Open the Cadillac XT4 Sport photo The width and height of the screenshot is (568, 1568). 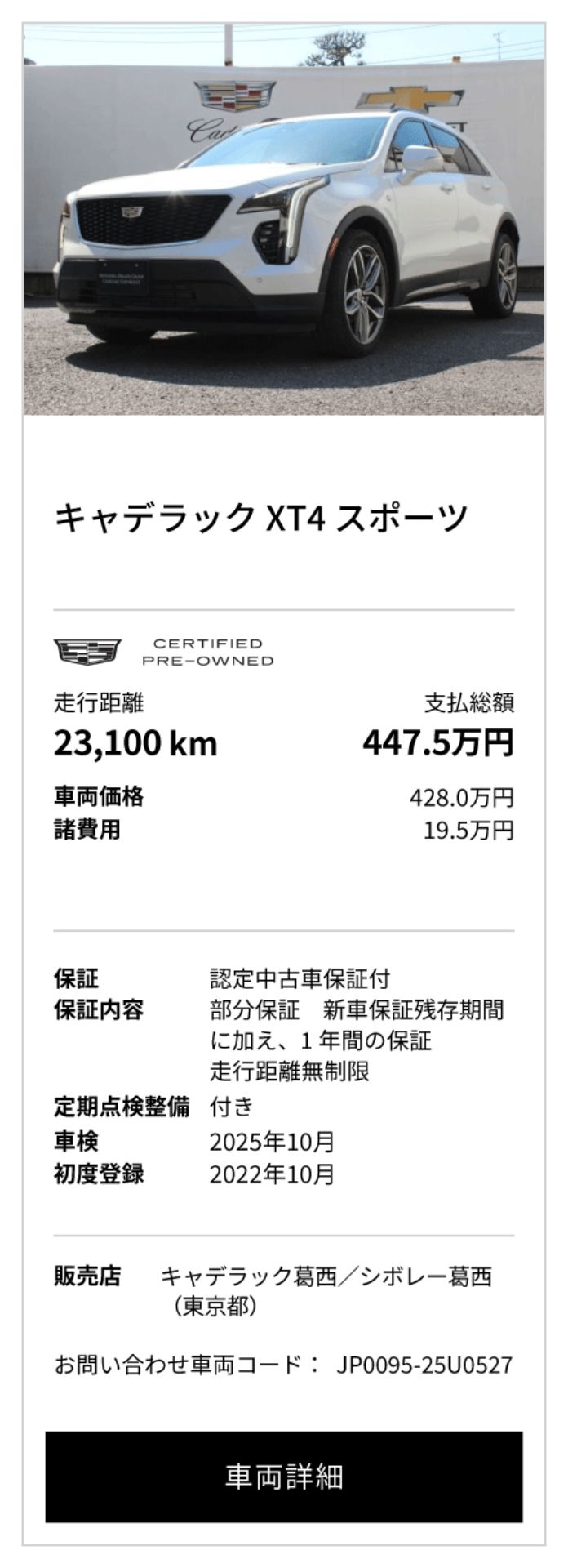[283, 220]
